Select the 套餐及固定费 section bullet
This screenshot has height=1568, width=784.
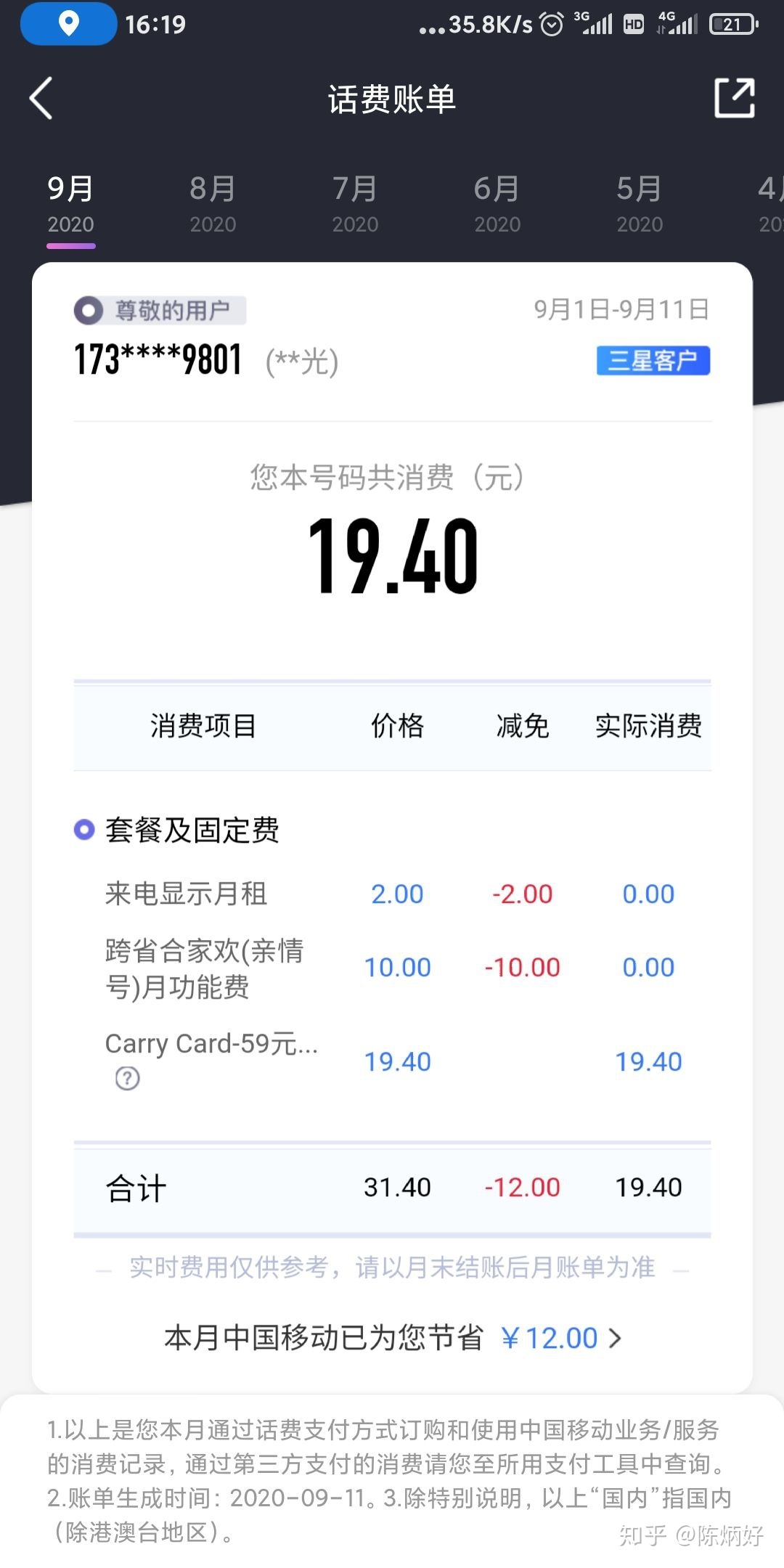tap(83, 828)
